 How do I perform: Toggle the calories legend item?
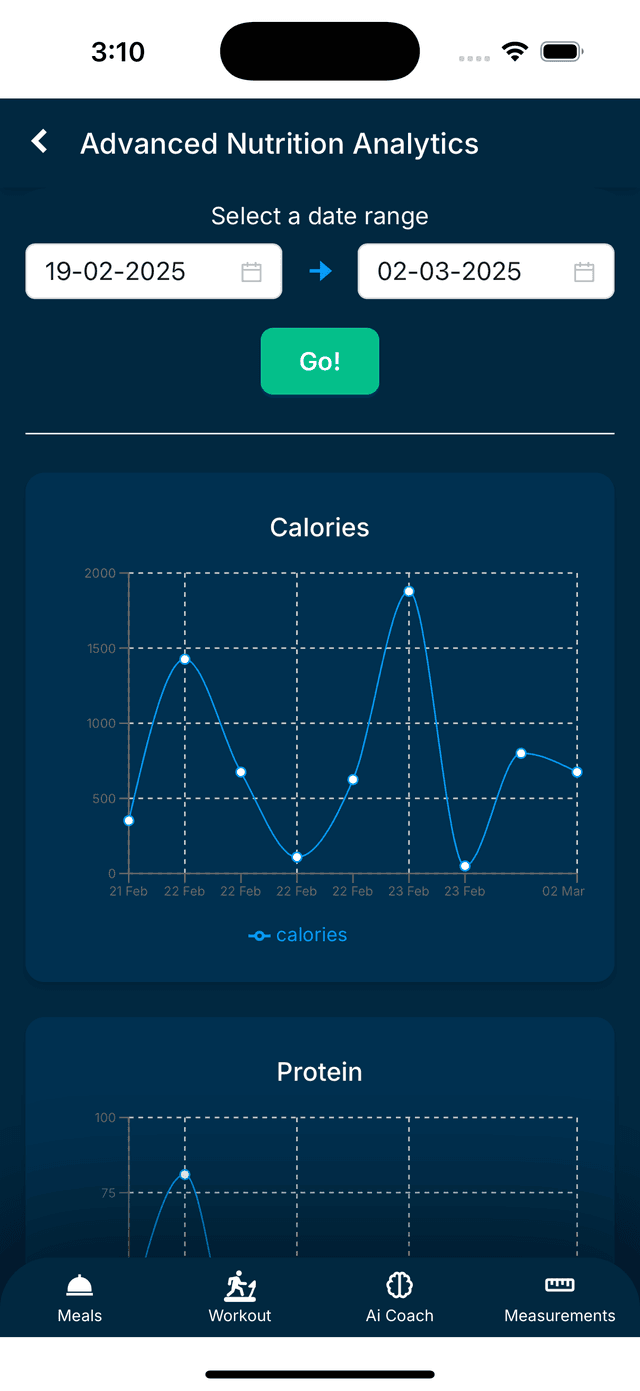coord(298,935)
